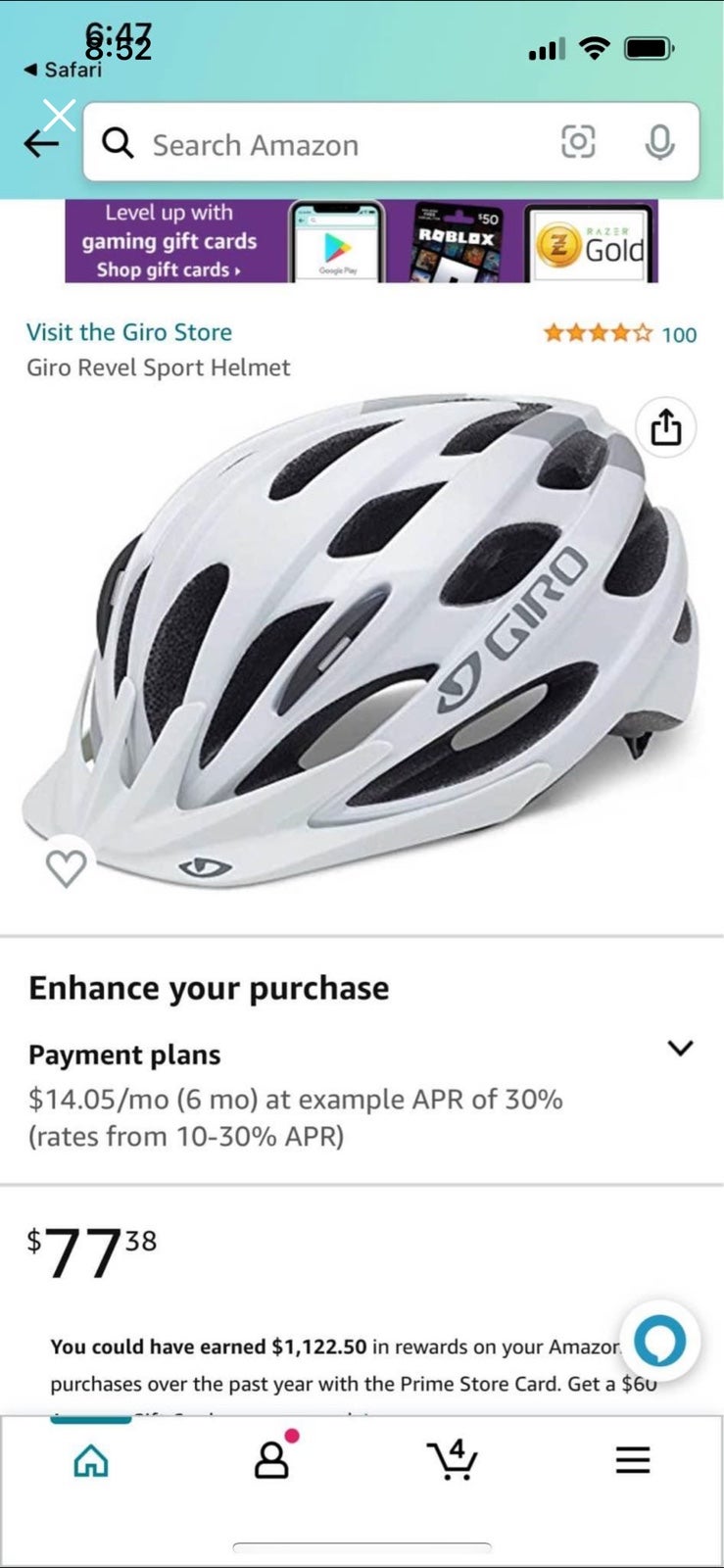
Task: Go to the Home tab
Action: (x=91, y=1460)
